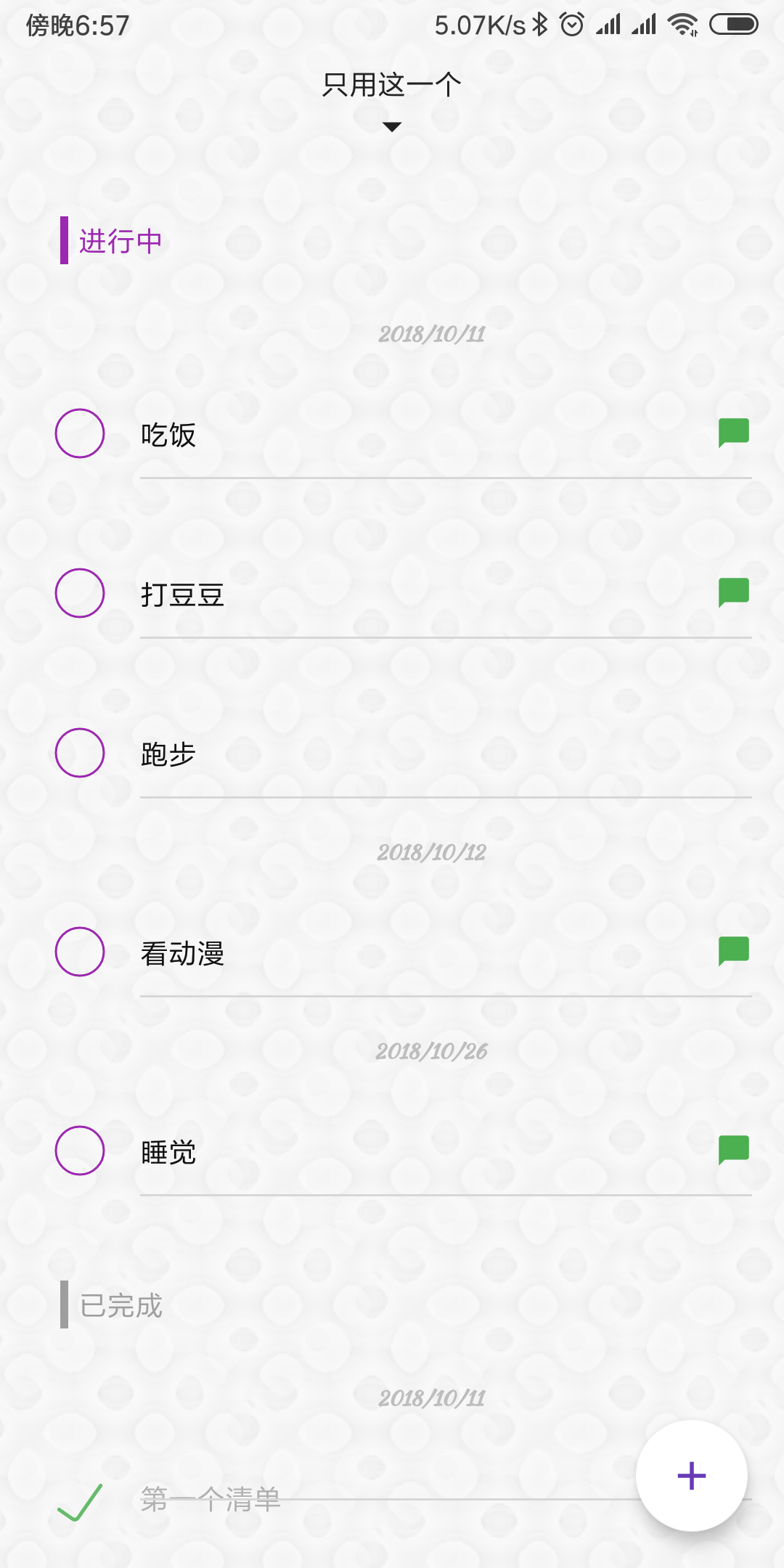
Task: View the comment icon on 打豆豆
Action: pyautogui.click(x=733, y=592)
